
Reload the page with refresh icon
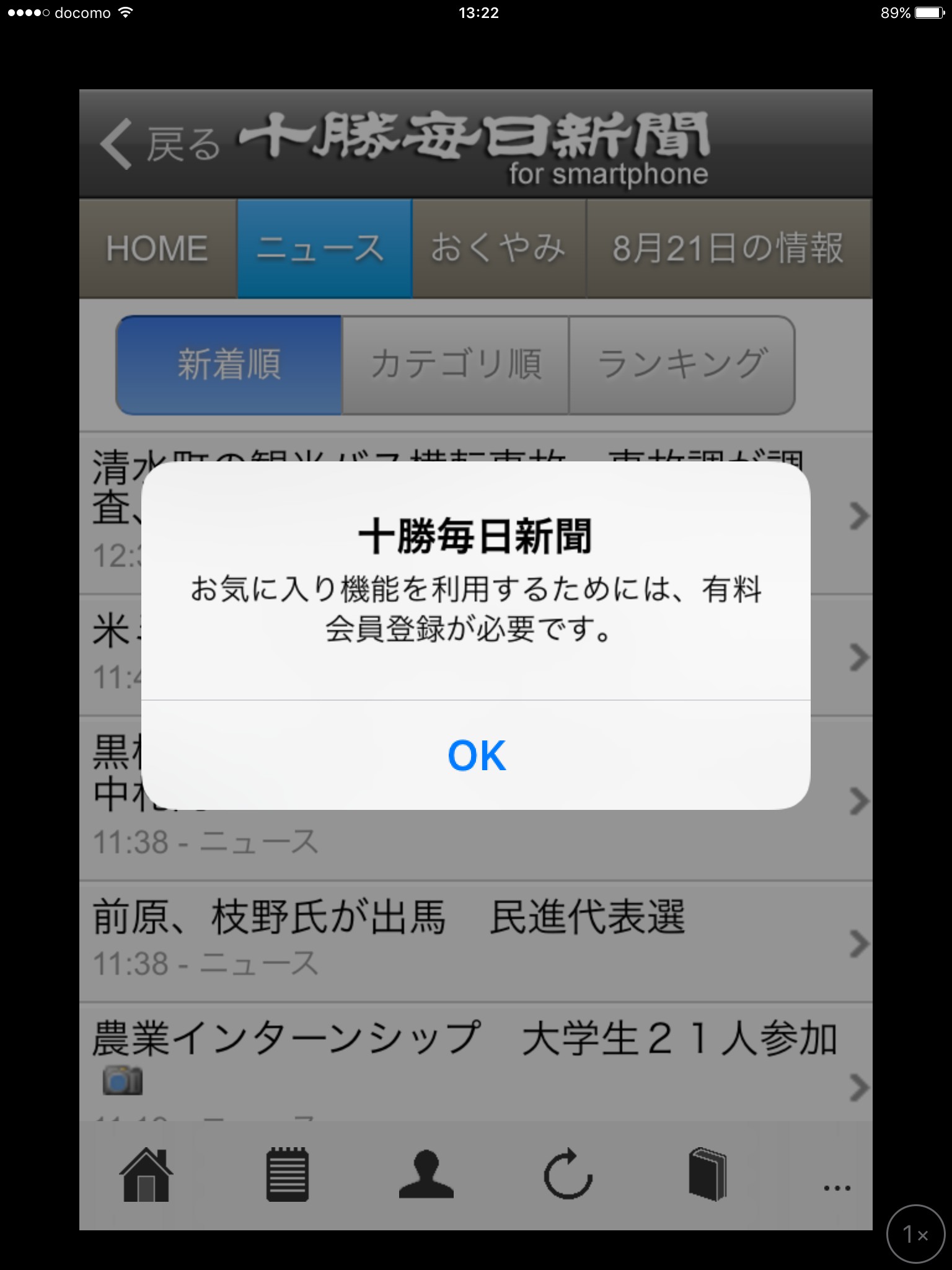pyautogui.click(x=568, y=1175)
